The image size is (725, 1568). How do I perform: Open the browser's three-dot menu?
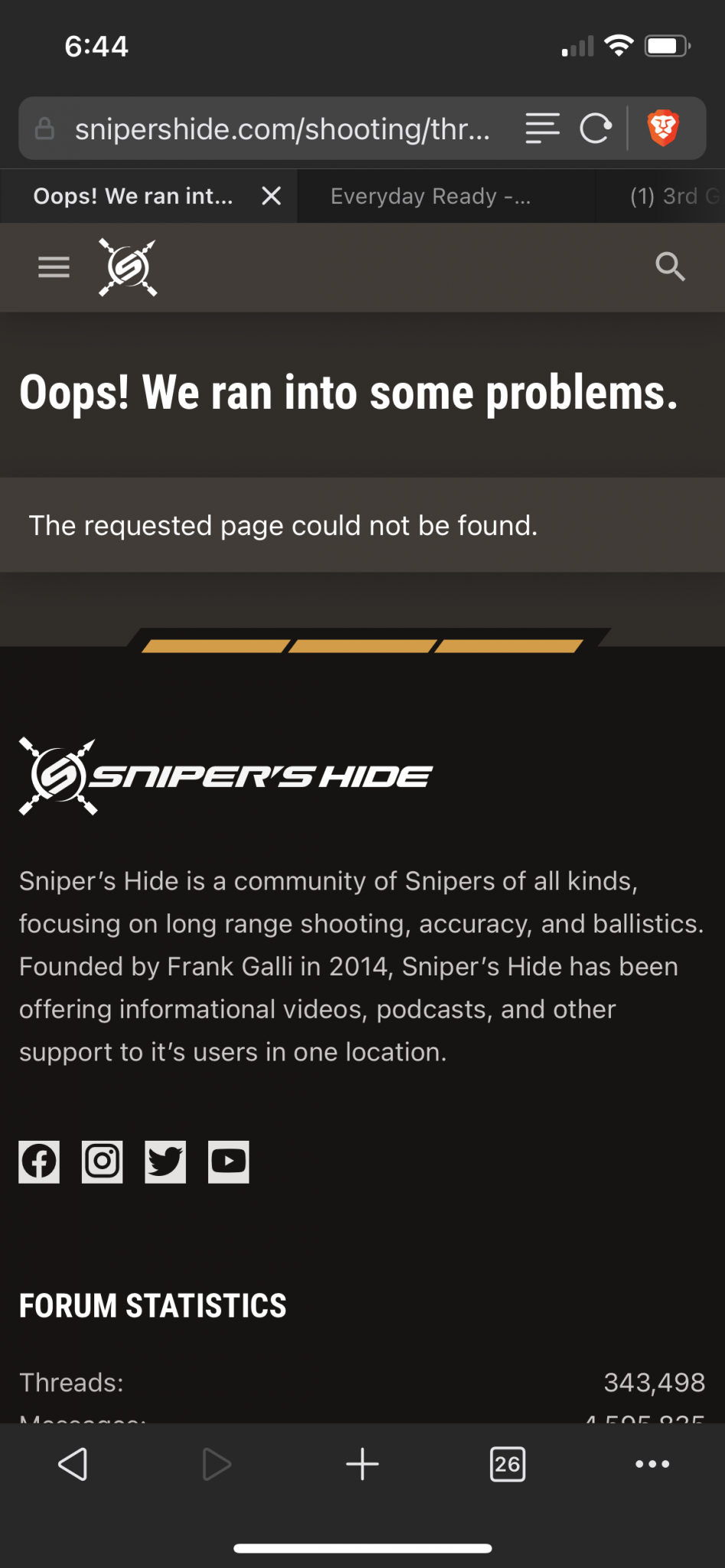pos(652,1464)
